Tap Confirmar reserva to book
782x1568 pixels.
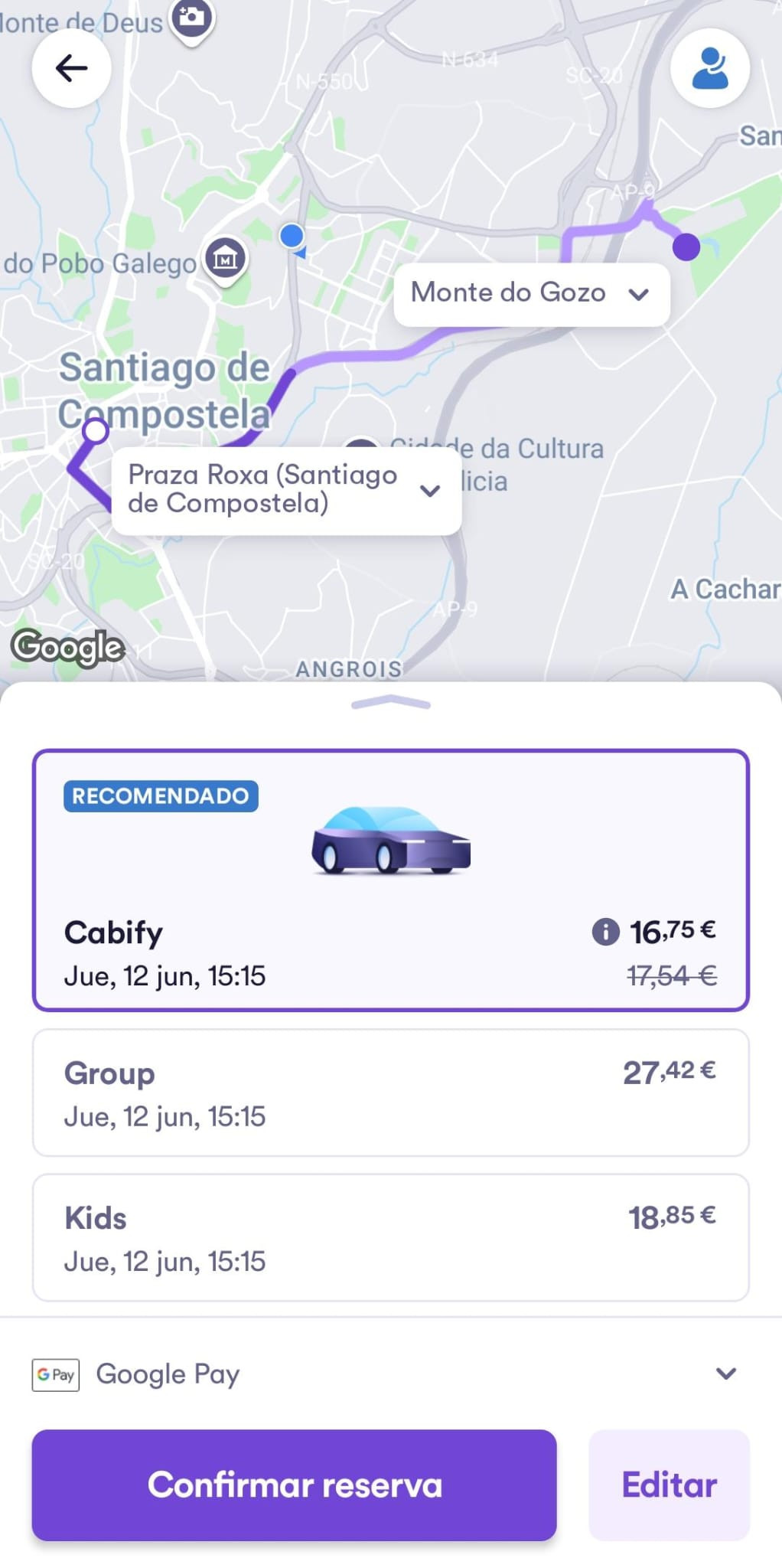point(294,1485)
